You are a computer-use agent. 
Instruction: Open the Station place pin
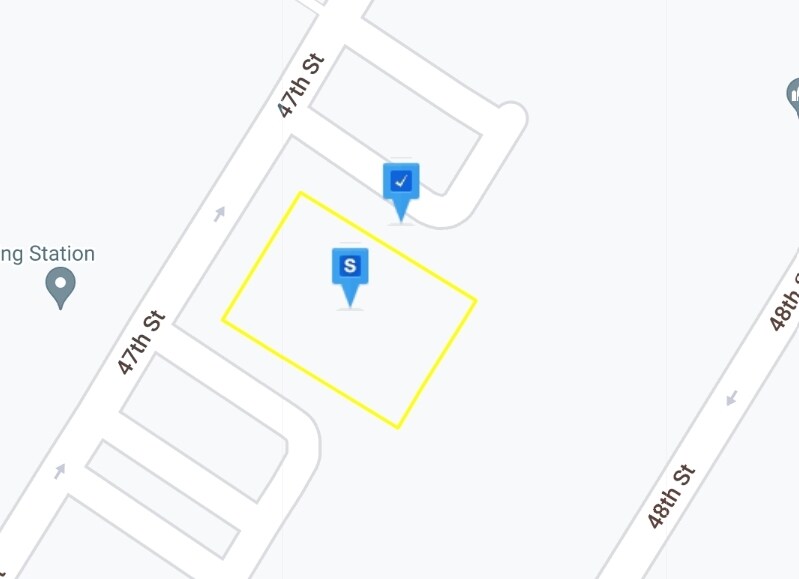(61, 287)
